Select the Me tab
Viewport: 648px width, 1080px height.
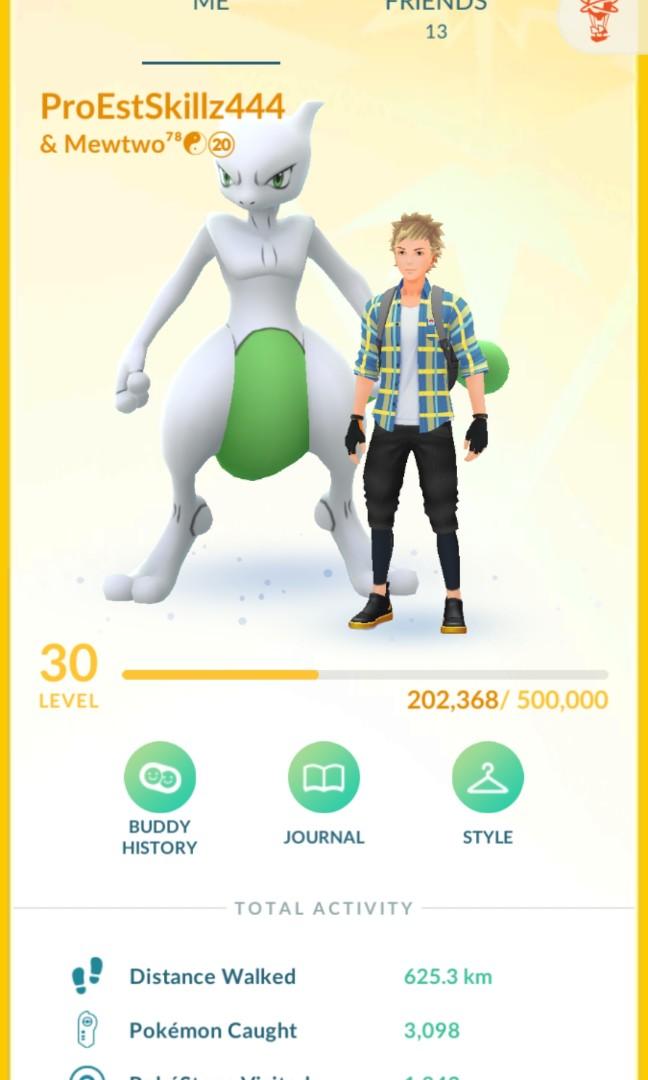coord(211,10)
